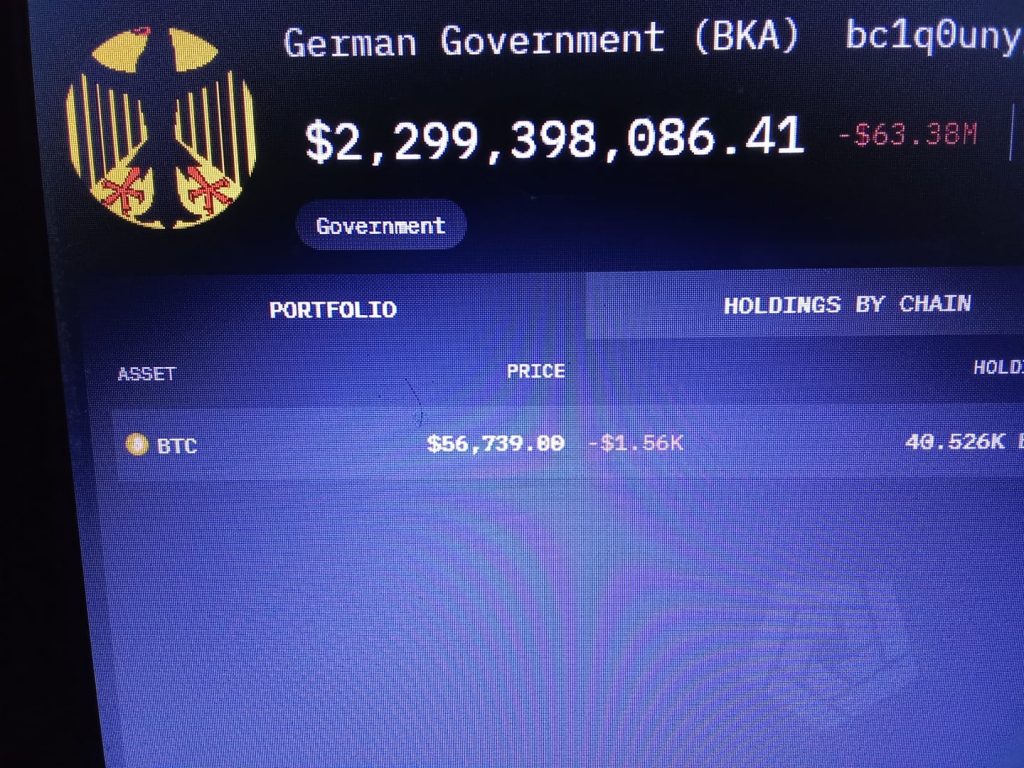
Task: Switch to the Portfolio tab
Action: click(333, 310)
